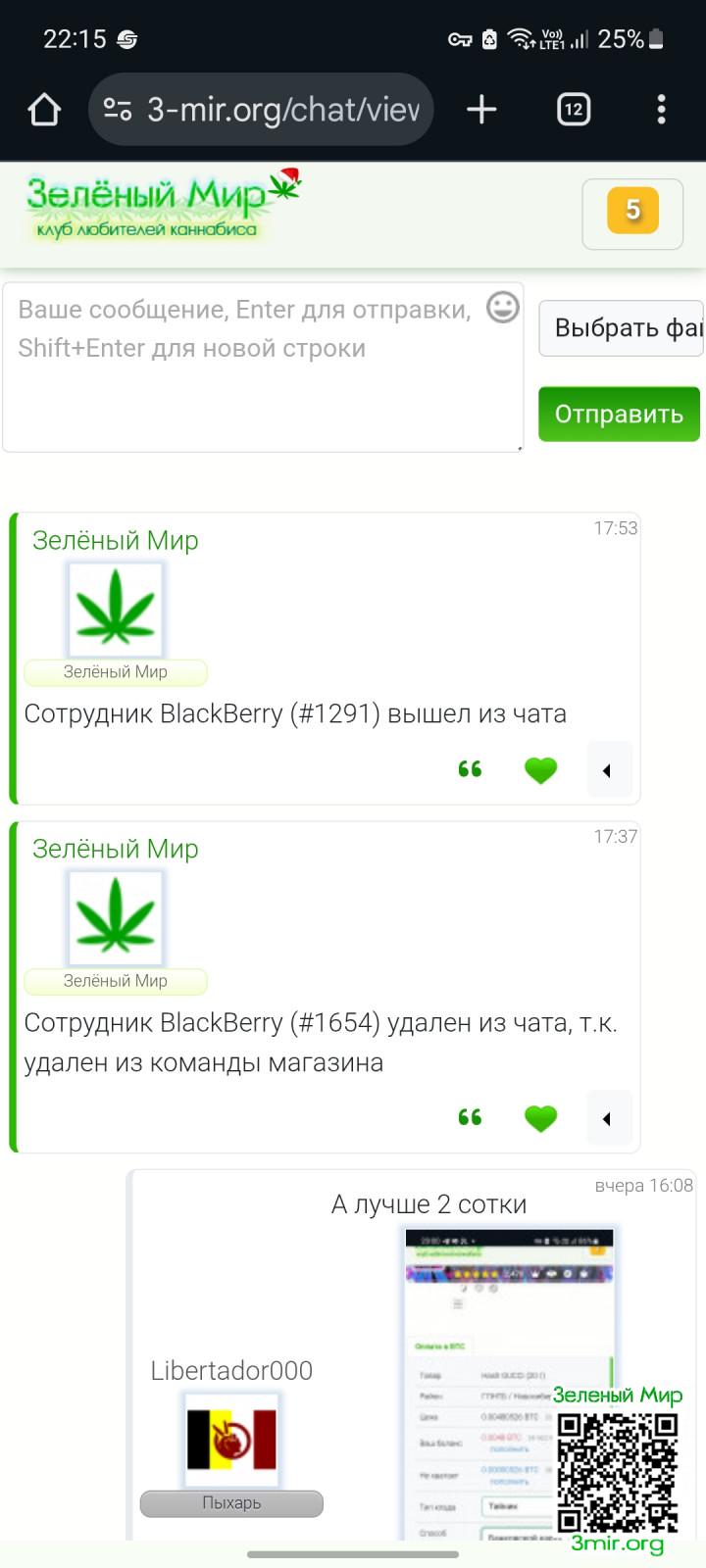Image resolution: width=706 pixels, height=1568 pixels.
Task: Open the yellow 5 notifications badge
Action: pos(632,211)
